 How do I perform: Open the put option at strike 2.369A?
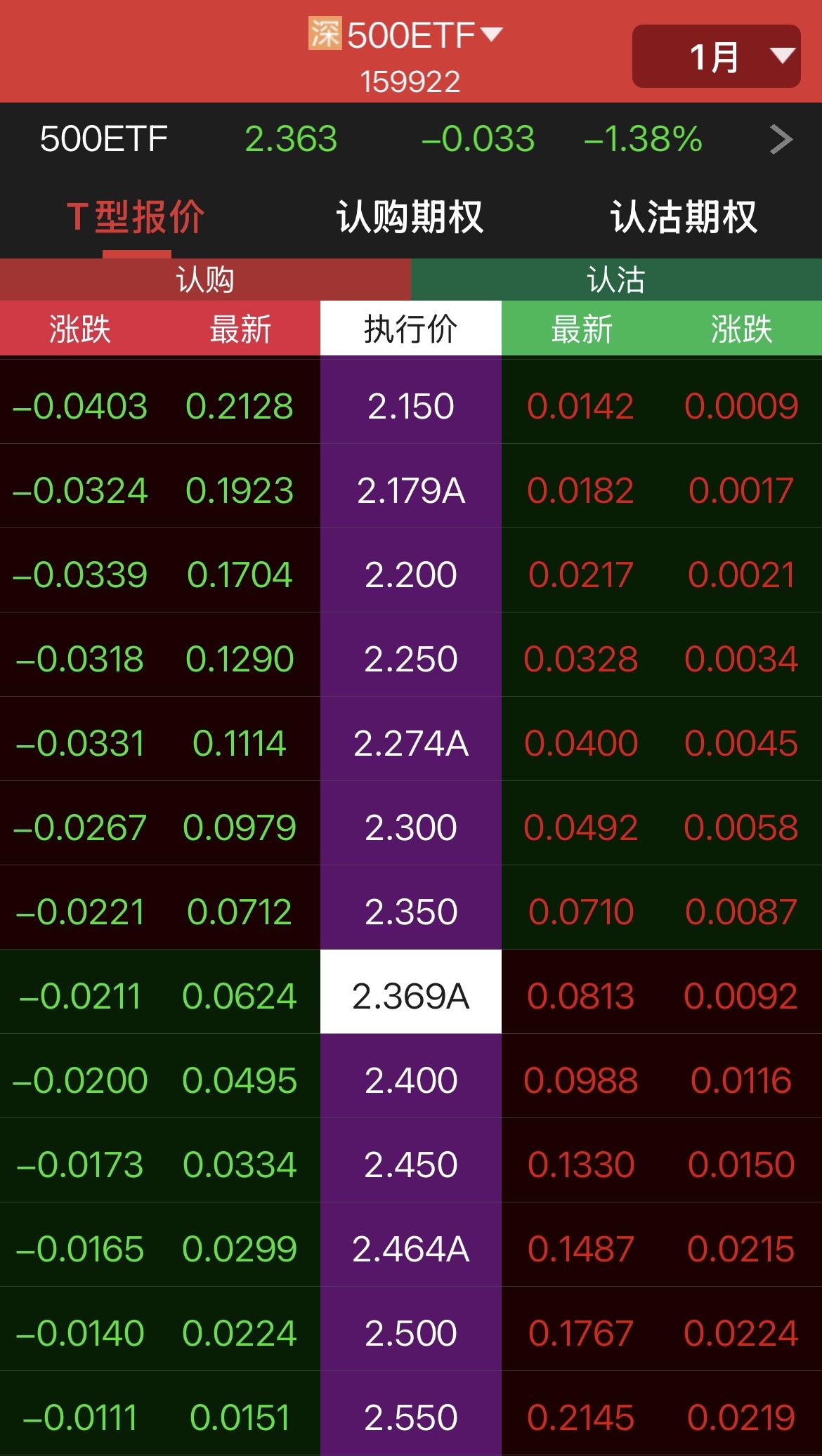(662, 996)
